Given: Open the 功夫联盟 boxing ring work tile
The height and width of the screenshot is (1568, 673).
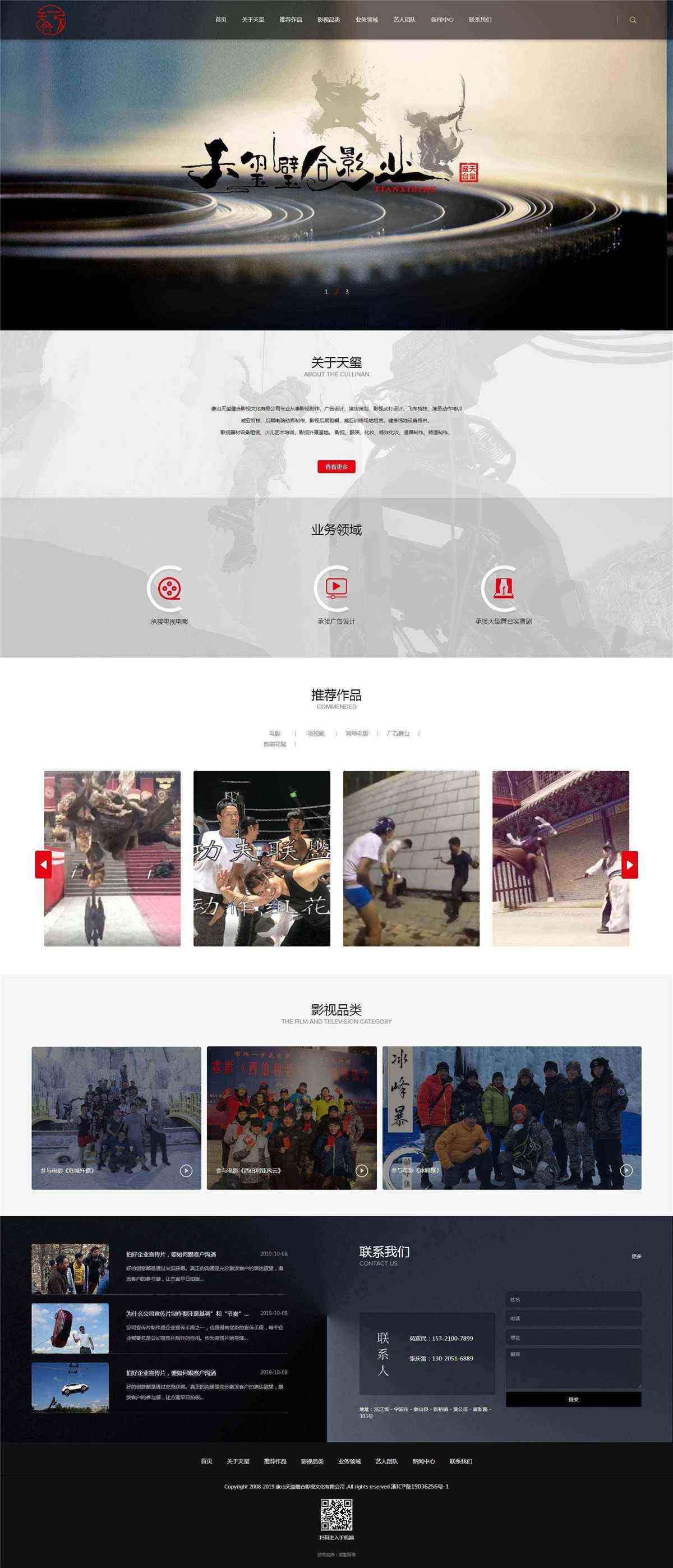Looking at the screenshot, I should click(262, 858).
